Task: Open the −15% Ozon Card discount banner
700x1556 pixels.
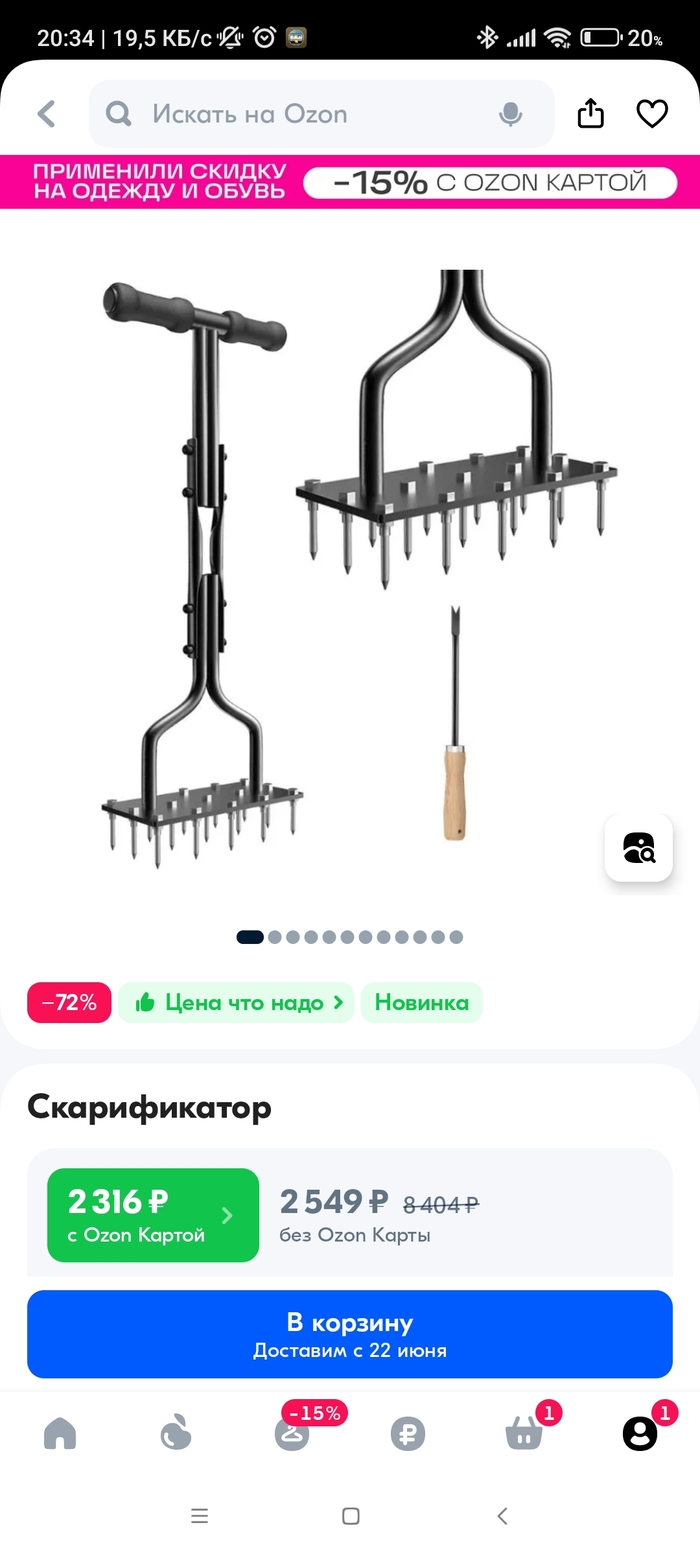Action: [x=350, y=182]
